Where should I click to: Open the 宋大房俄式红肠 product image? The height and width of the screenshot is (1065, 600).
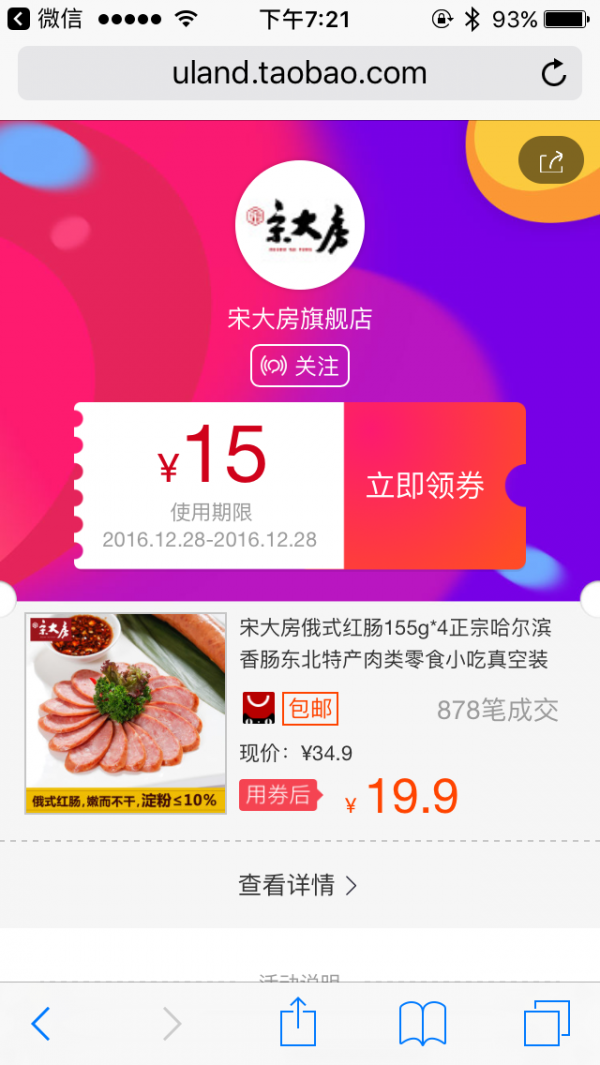(125, 713)
